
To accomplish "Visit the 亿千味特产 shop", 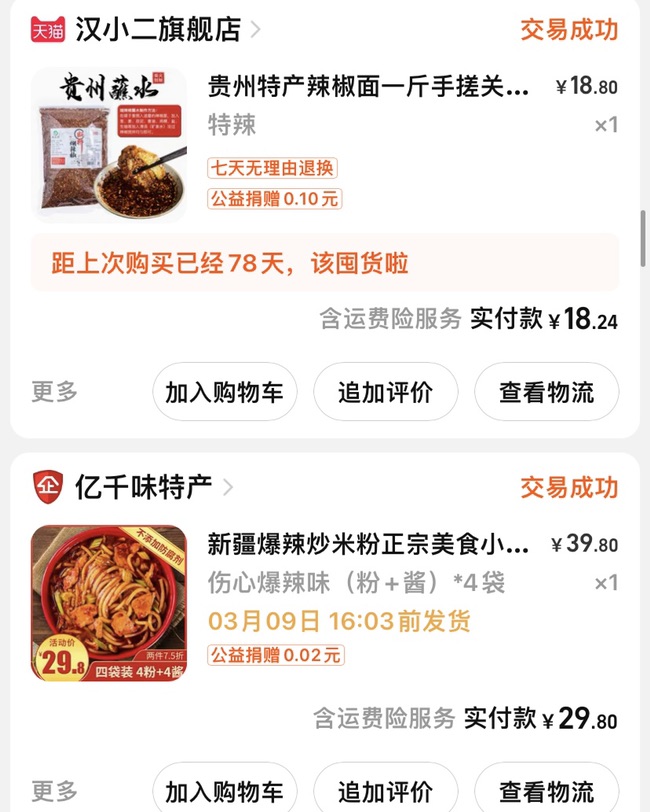I will (144, 487).
